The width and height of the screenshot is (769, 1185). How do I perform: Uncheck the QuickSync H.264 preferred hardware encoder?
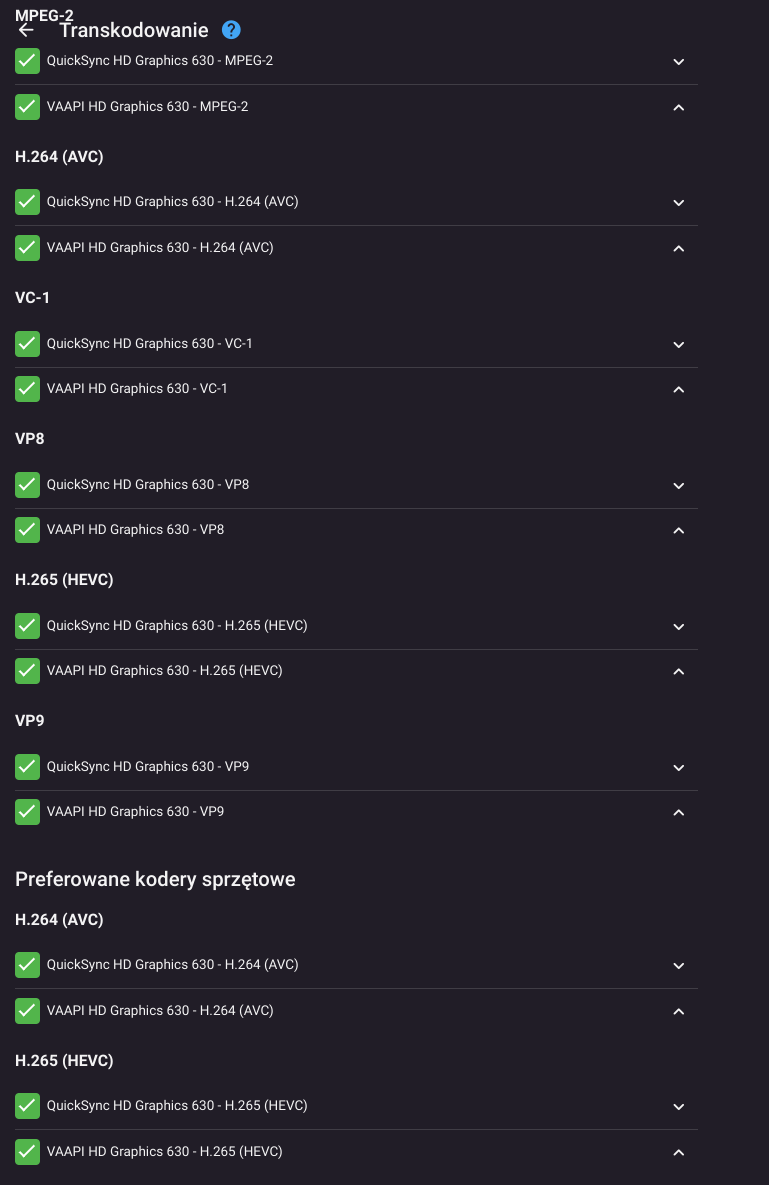pyautogui.click(x=27, y=965)
